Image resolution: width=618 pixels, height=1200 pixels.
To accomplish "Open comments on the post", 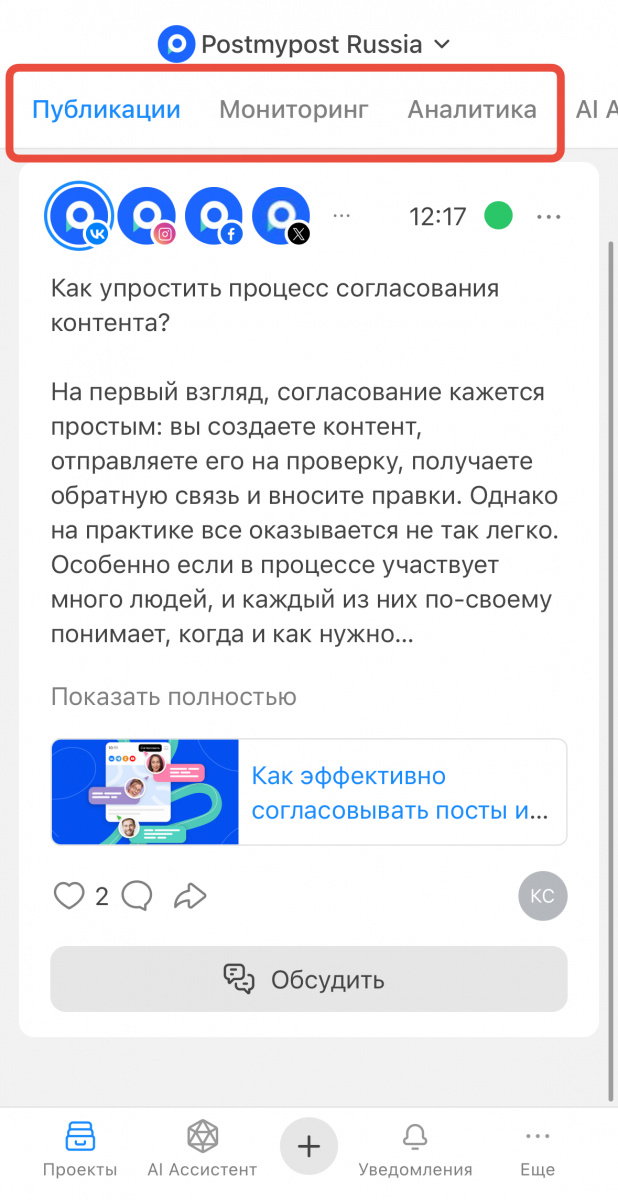I will (x=137, y=896).
